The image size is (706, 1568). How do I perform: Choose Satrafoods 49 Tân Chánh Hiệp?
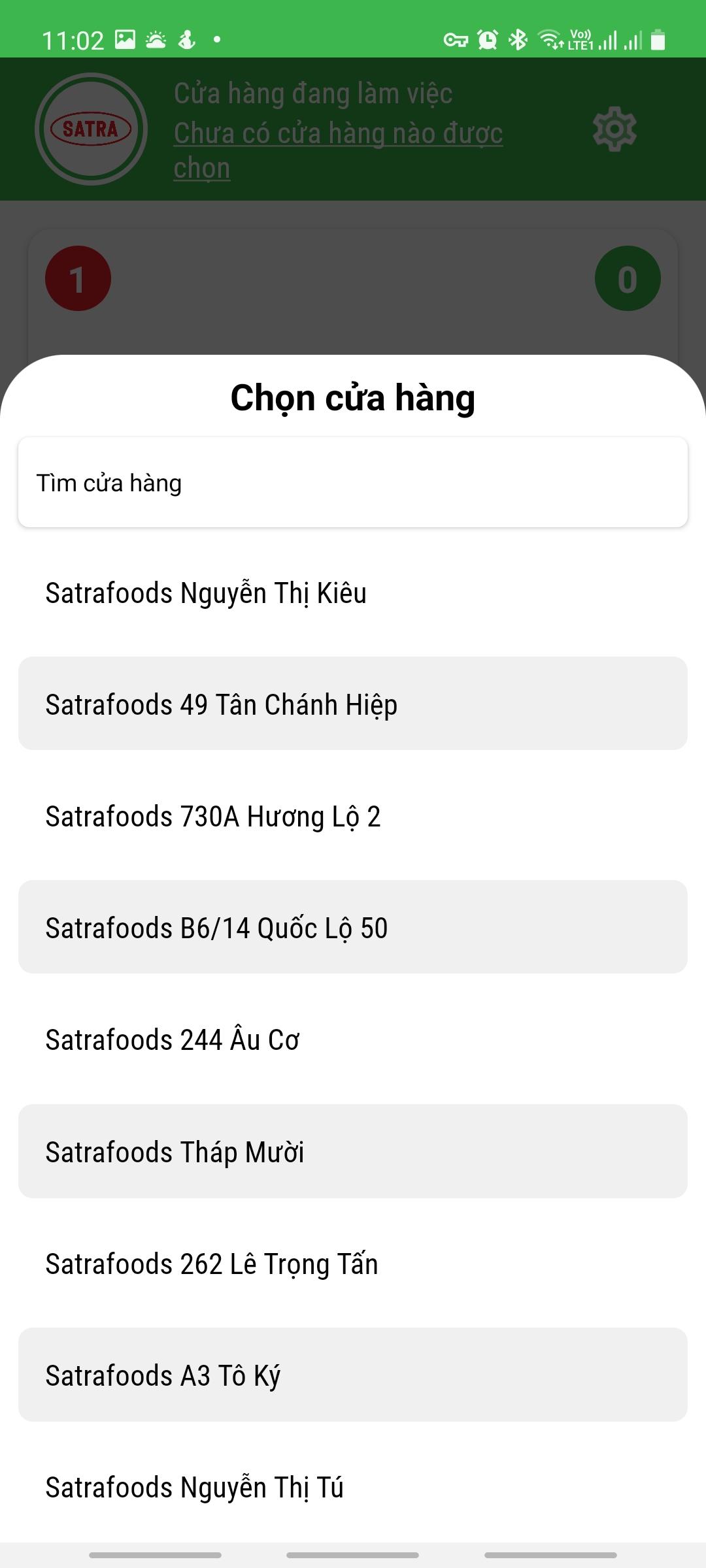[353, 704]
